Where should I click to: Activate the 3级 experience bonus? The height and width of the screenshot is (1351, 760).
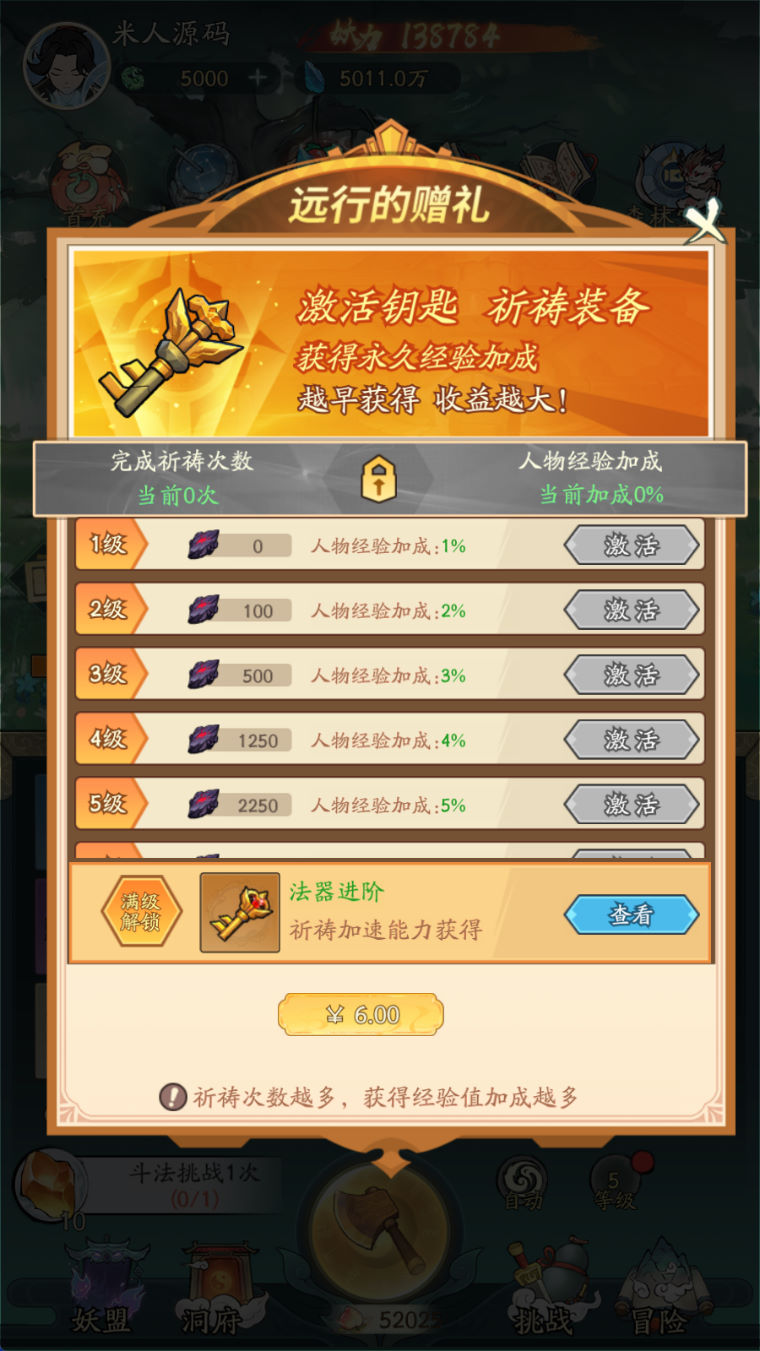631,675
